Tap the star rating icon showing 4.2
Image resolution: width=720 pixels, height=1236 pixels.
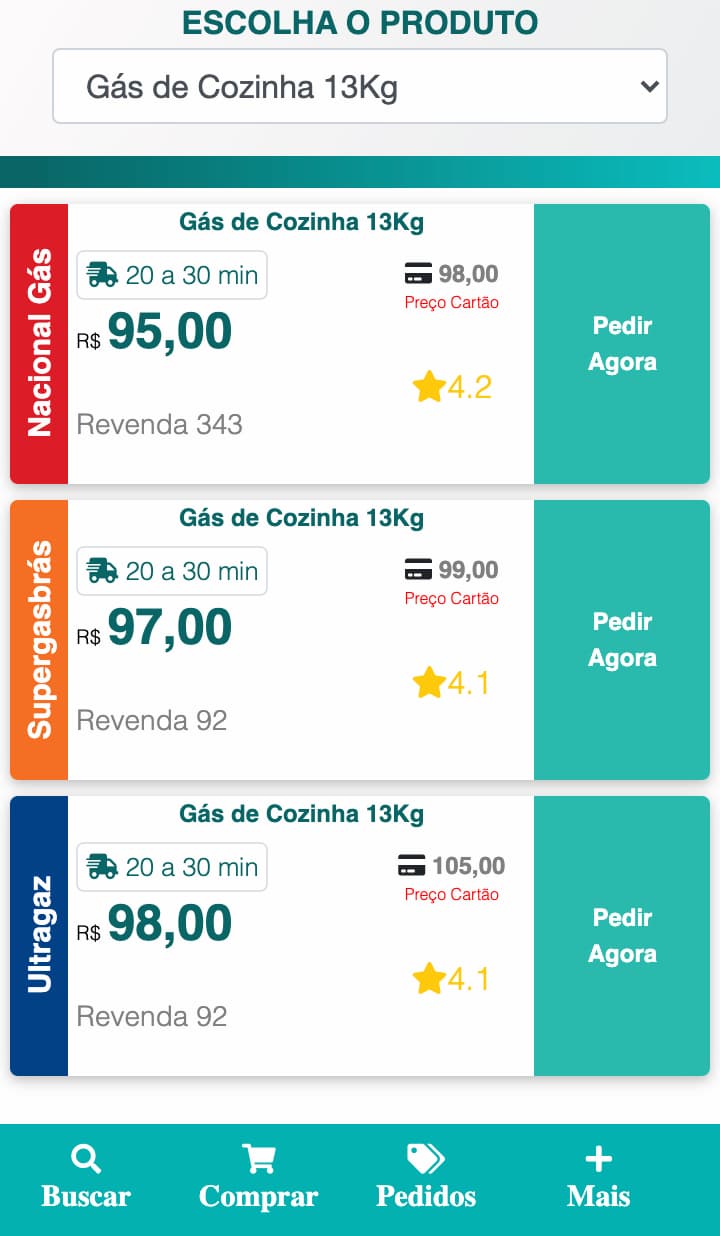430,386
